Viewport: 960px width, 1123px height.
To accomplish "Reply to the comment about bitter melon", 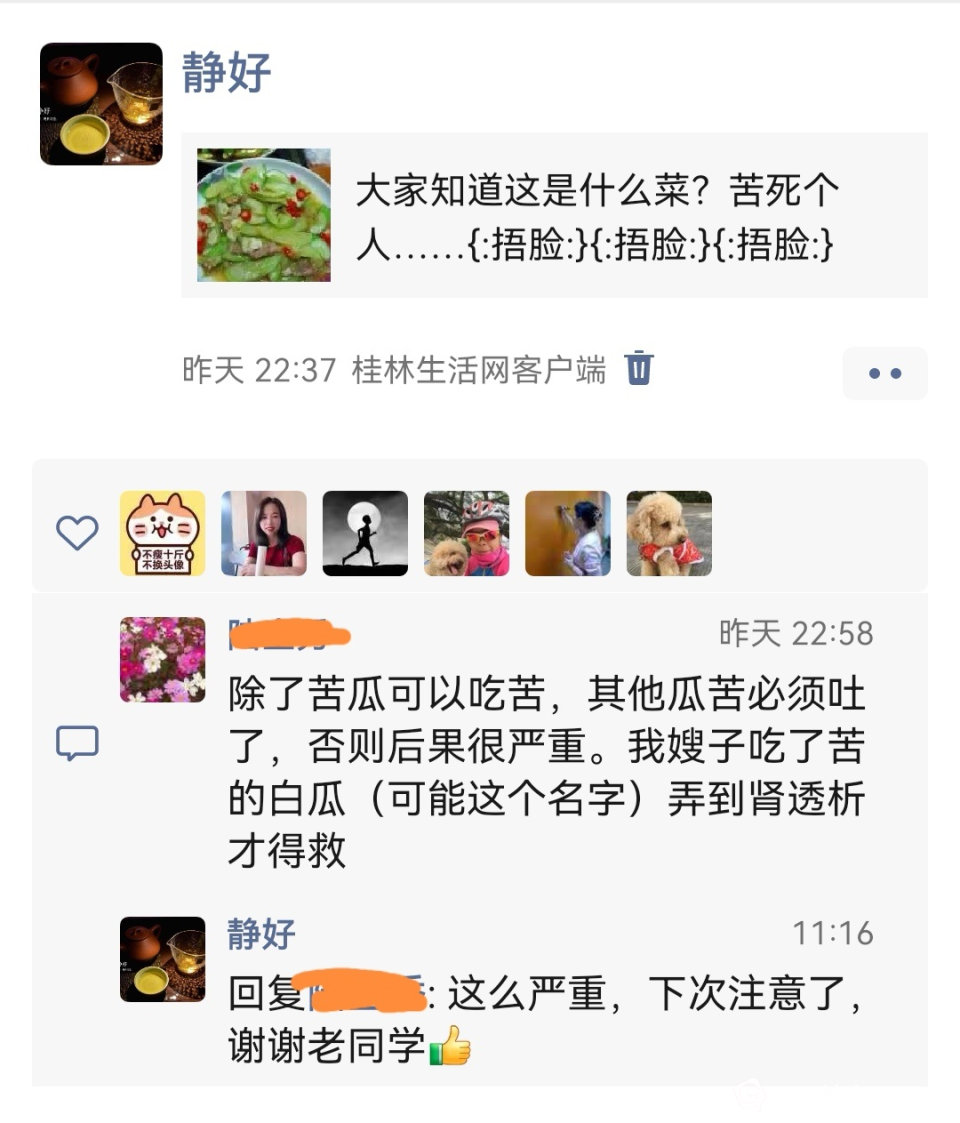I will pyautogui.click(x=546, y=770).
